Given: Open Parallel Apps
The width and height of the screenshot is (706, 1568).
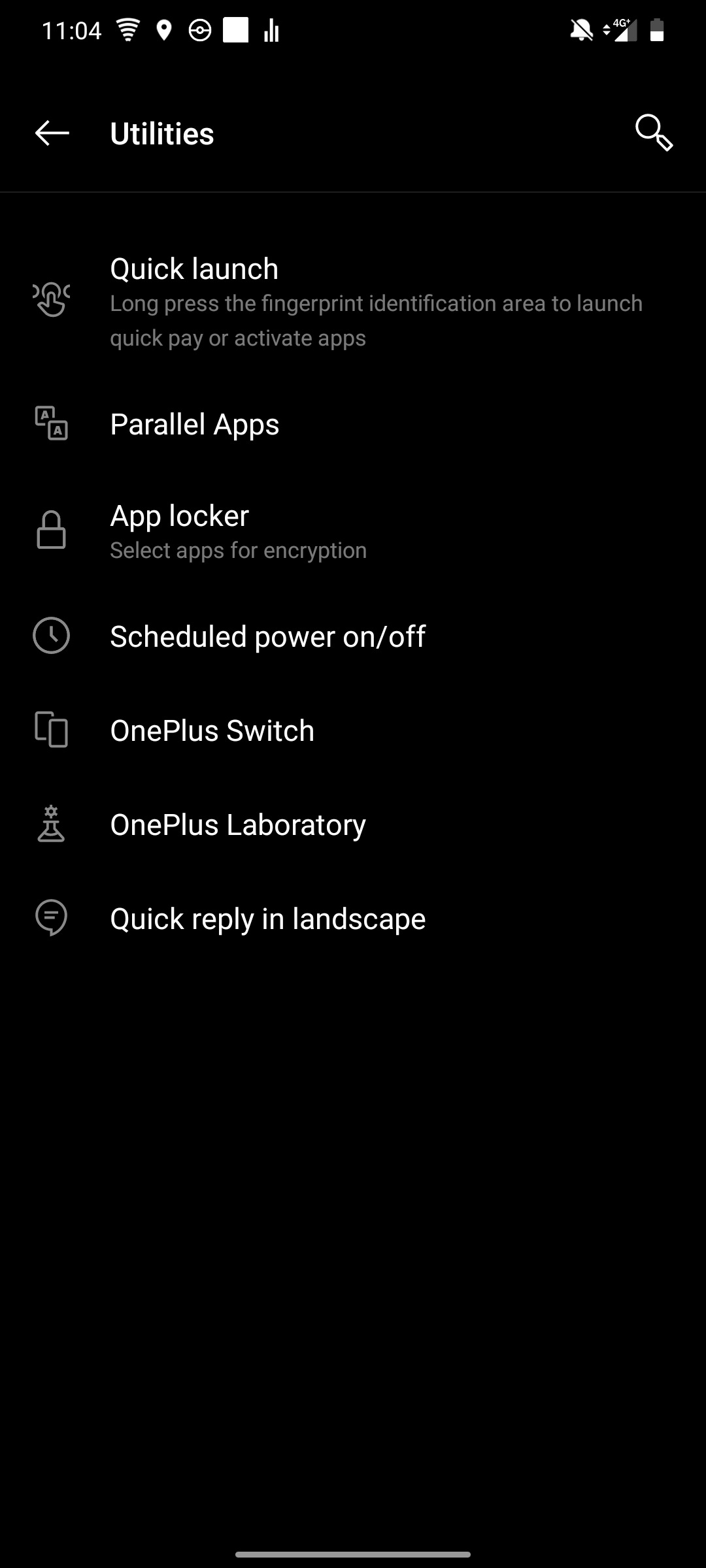Looking at the screenshot, I should coord(353,425).
